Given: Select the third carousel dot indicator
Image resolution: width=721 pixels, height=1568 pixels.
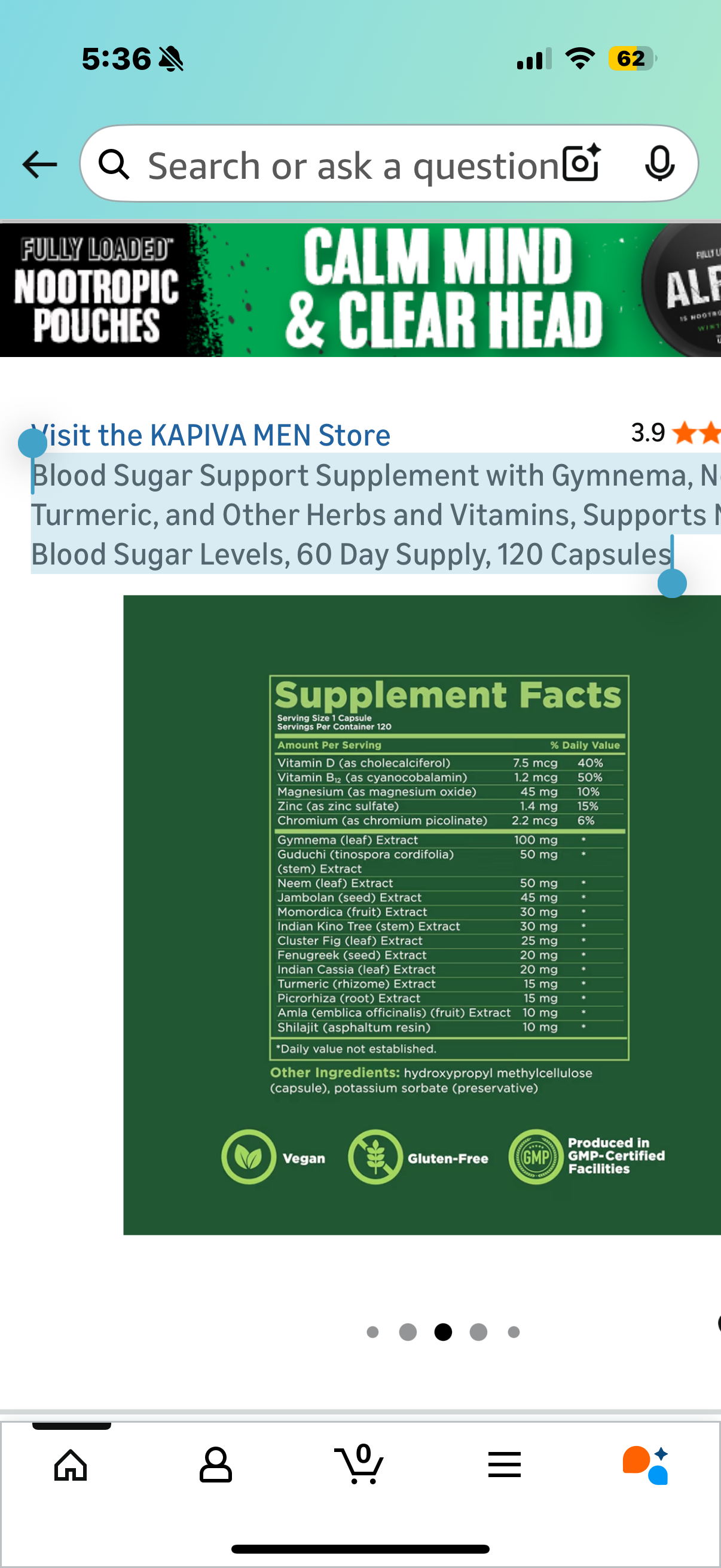Looking at the screenshot, I should pyautogui.click(x=444, y=1332).
